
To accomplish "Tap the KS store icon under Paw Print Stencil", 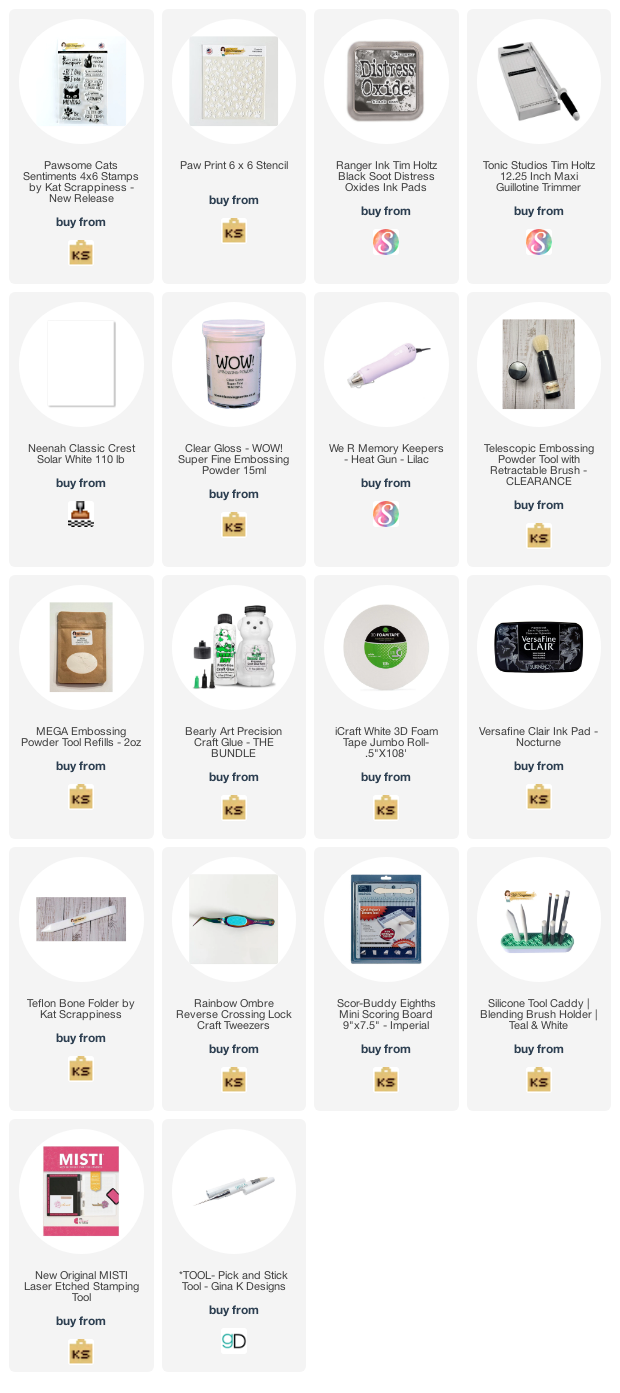I will (234, 231).
